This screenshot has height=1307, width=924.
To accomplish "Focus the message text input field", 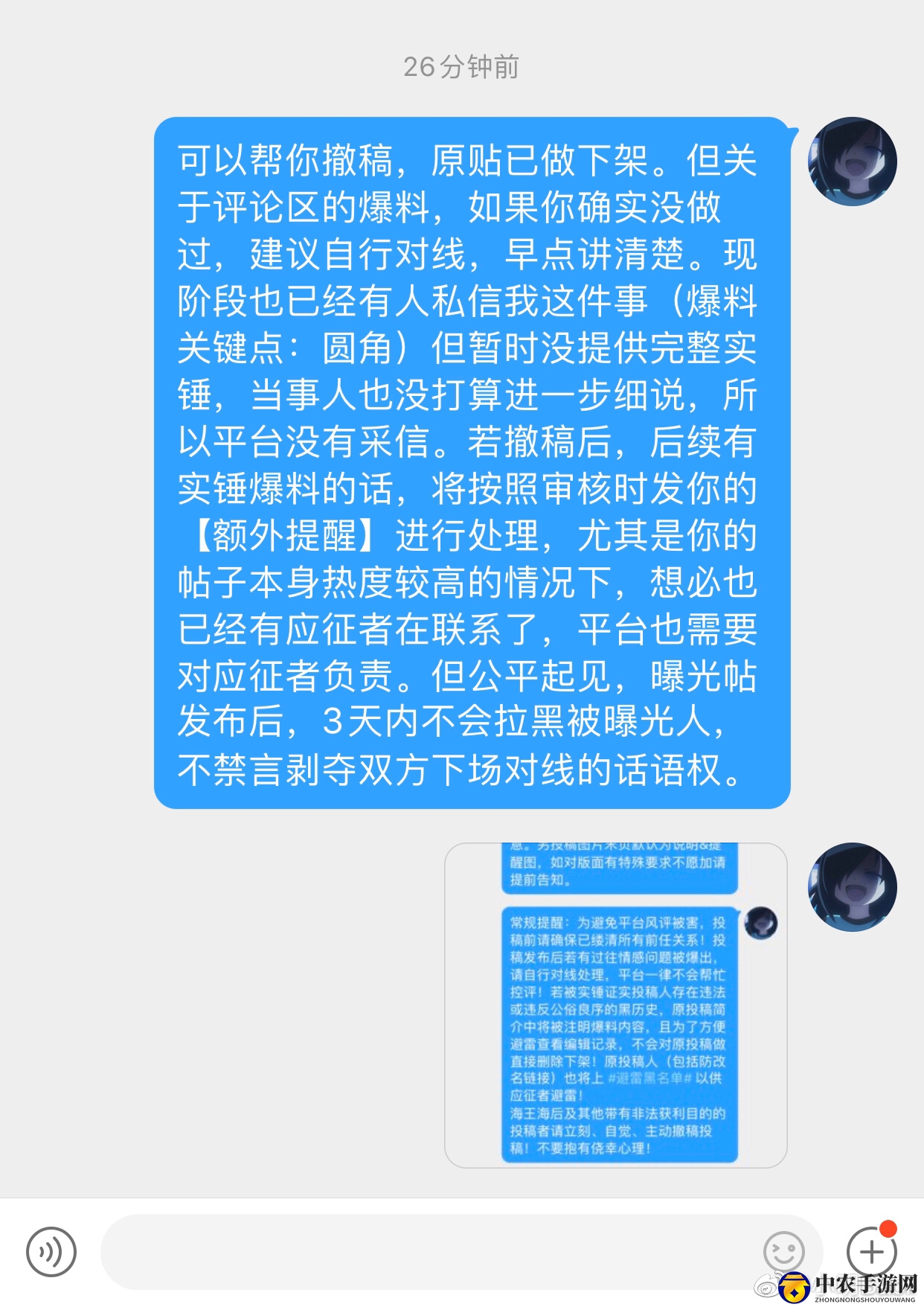I will (x=431, y=1252).
